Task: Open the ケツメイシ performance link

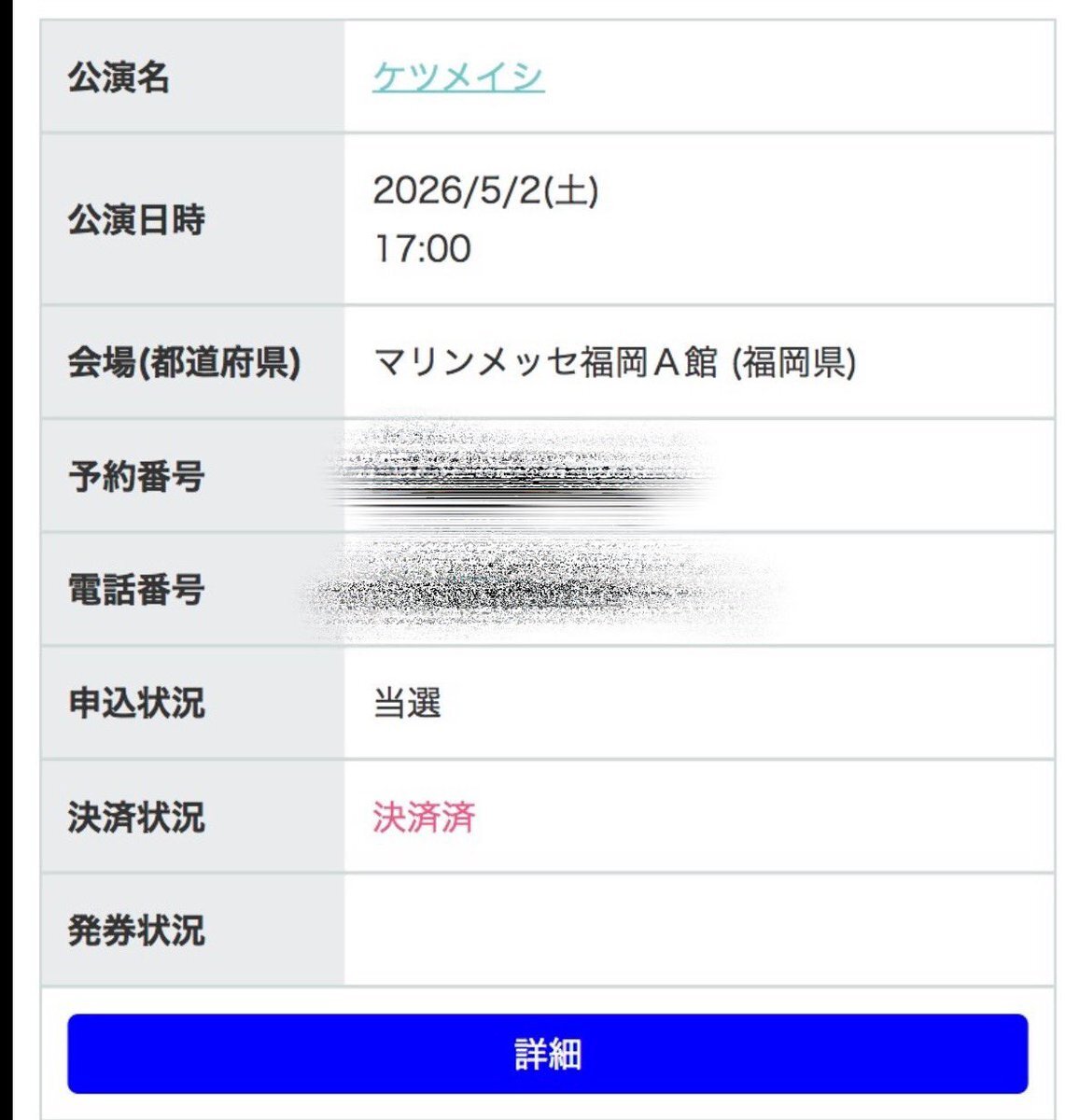Action: pyautogui.click(x=458, y=77)
